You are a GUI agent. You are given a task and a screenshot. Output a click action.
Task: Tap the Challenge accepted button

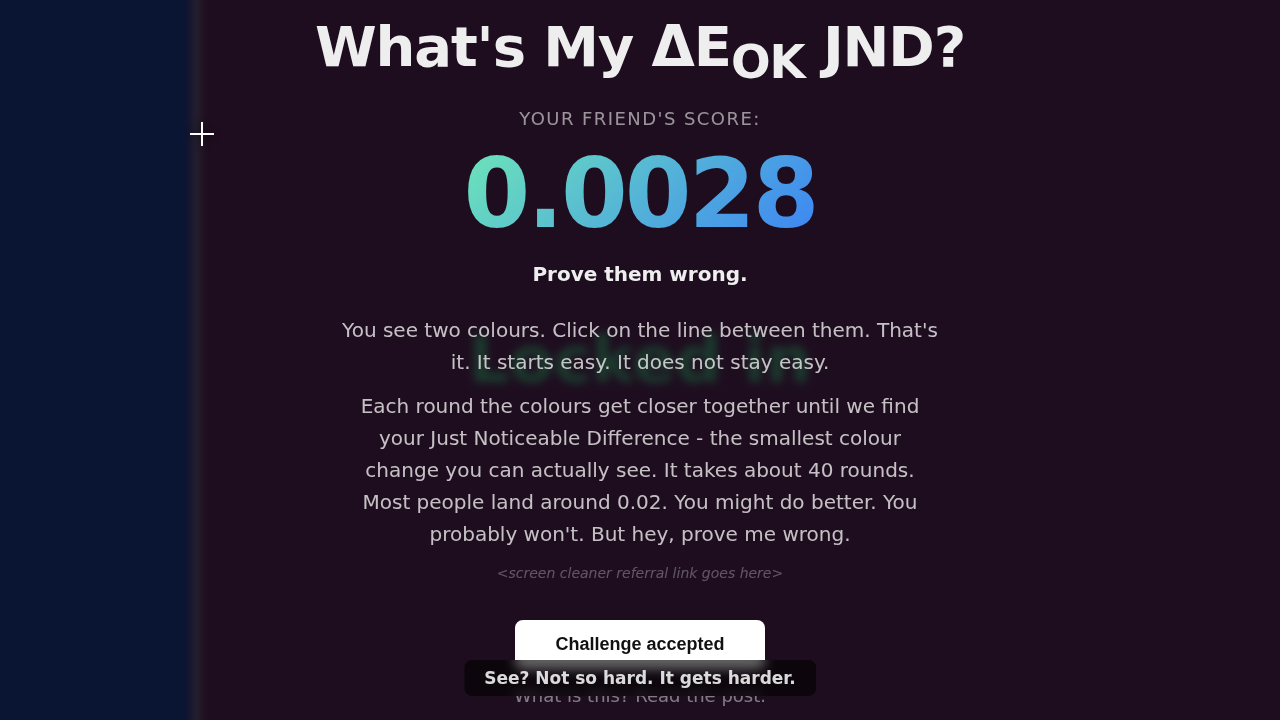click(x=639, y=642)
